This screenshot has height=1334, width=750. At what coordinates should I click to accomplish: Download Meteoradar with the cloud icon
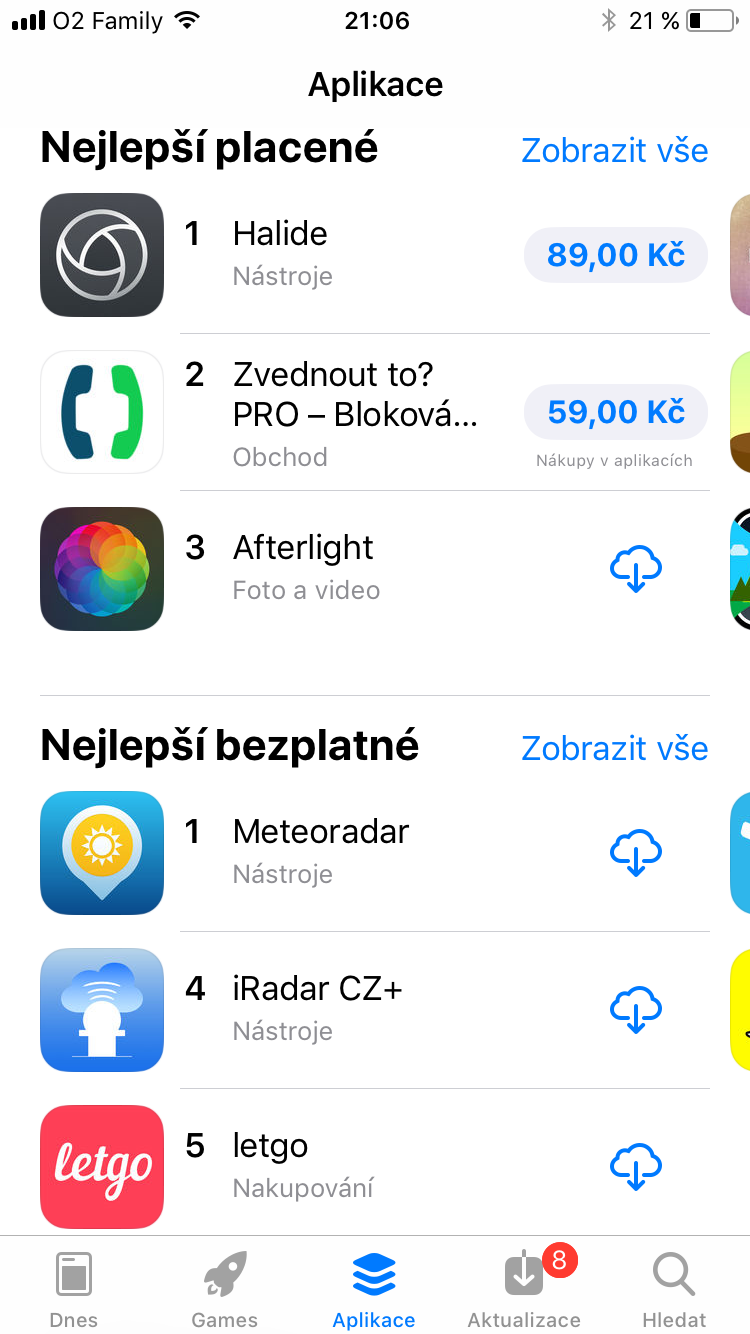(636, 853)
